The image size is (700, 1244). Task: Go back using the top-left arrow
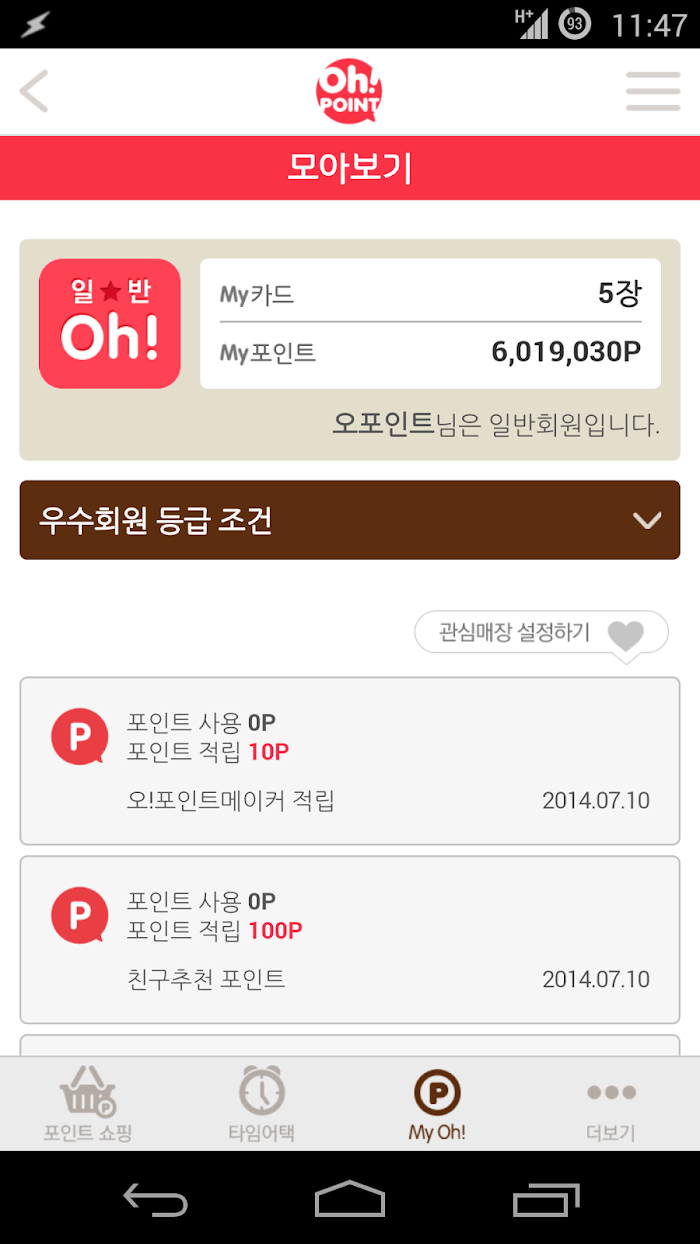[34, 92]
